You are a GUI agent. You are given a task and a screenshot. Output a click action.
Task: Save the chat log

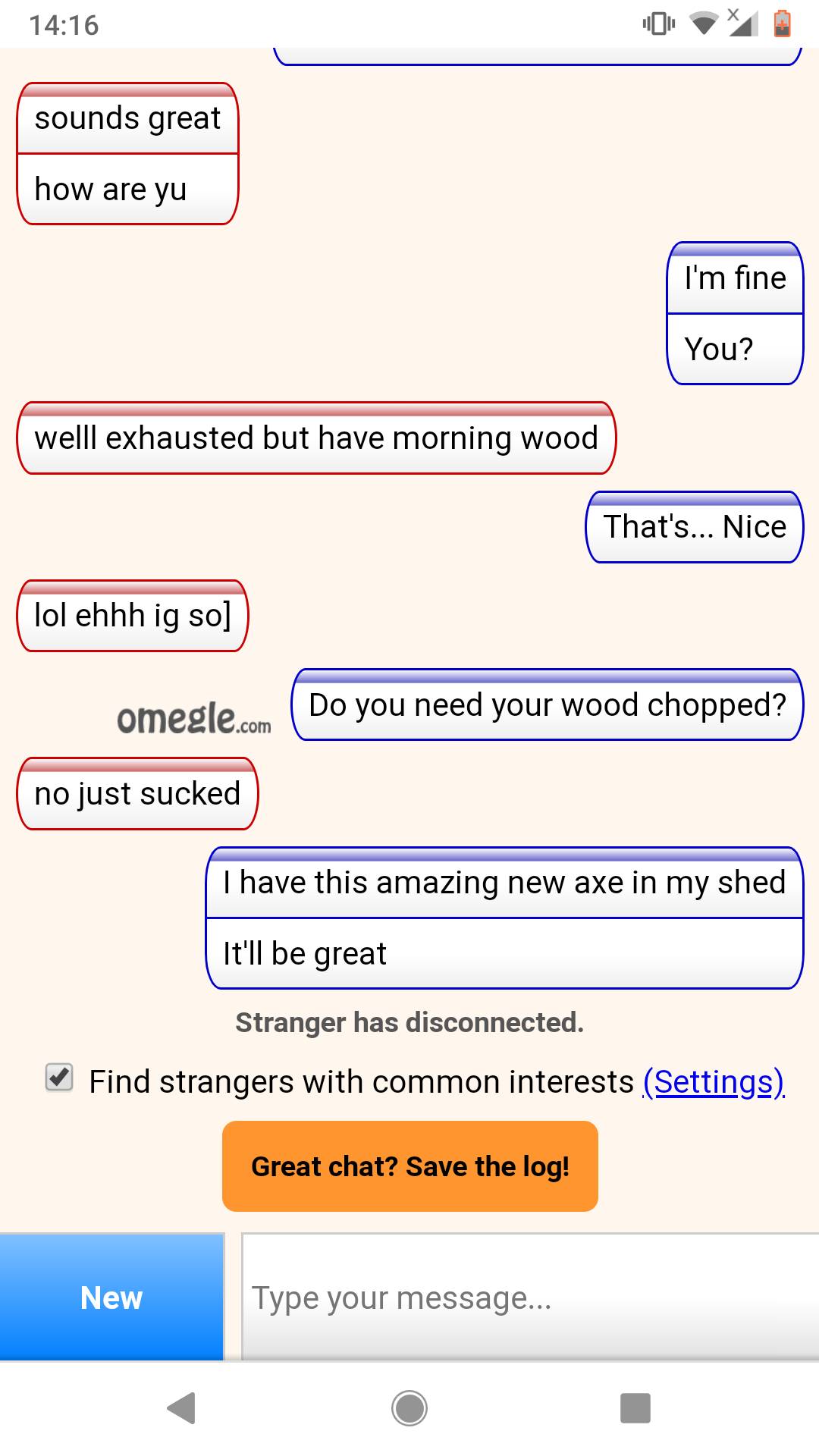[x=409, y=1166]
